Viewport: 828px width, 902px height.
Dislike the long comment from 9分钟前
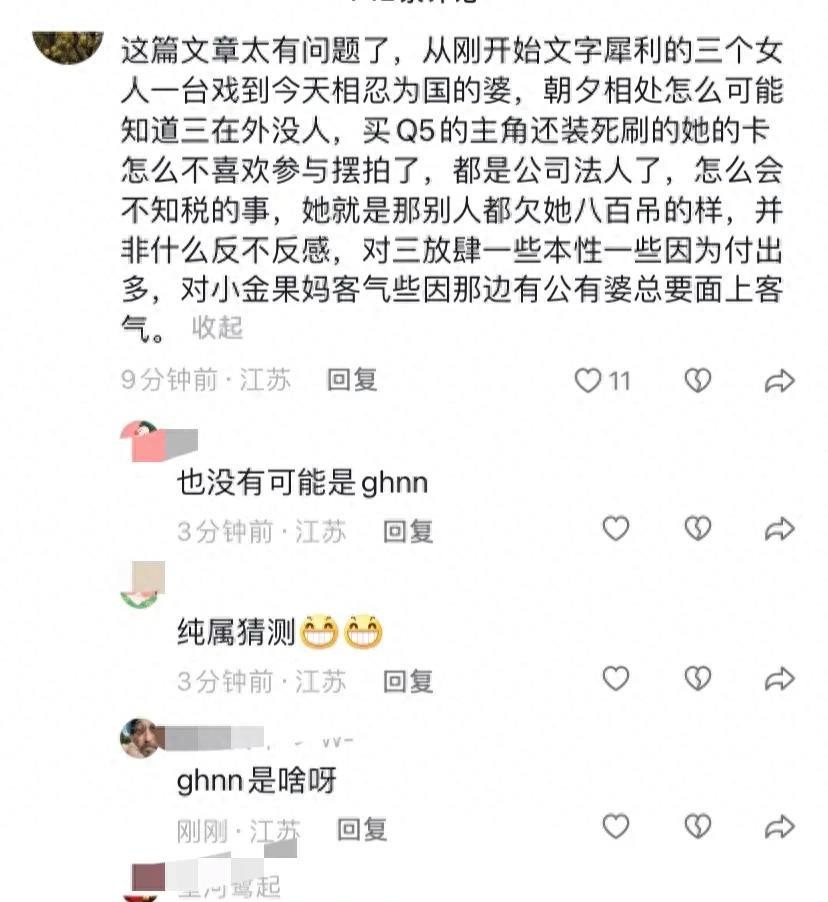697,380
